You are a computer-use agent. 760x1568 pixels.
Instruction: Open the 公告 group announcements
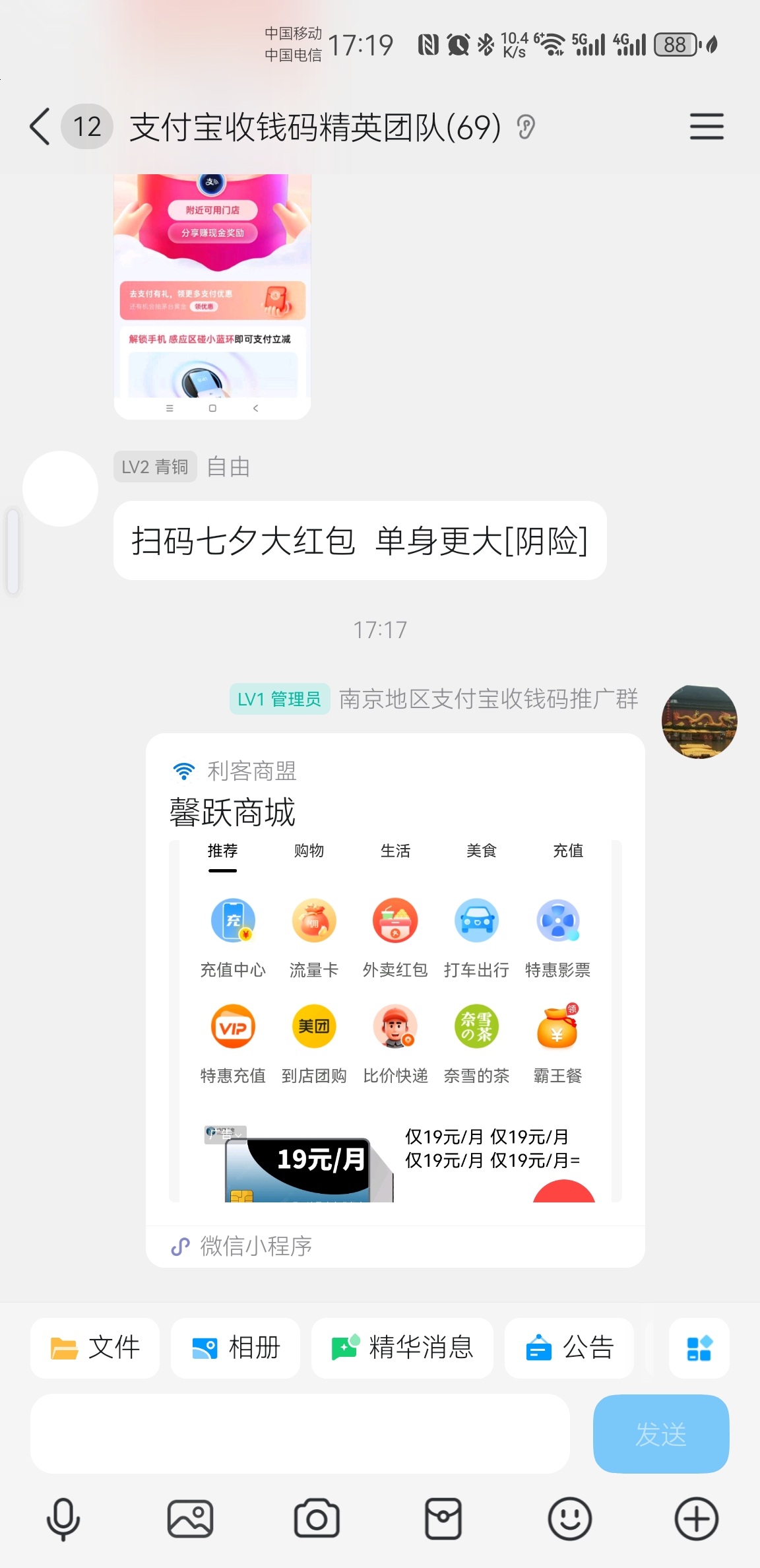pyautogui.click(x=569, y=1348)
